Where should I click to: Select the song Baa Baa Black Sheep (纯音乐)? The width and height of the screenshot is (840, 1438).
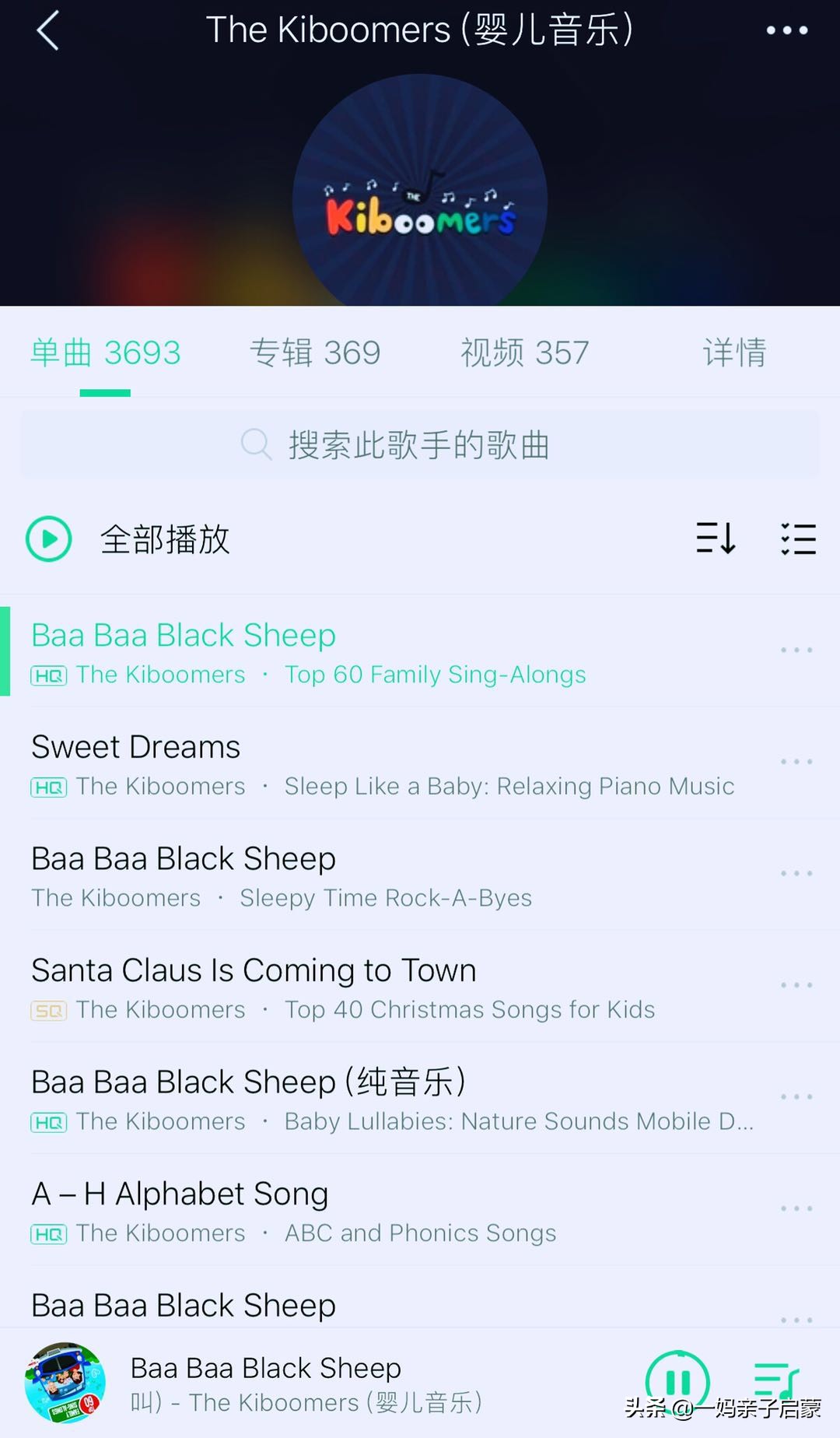tap(248, 1081)
